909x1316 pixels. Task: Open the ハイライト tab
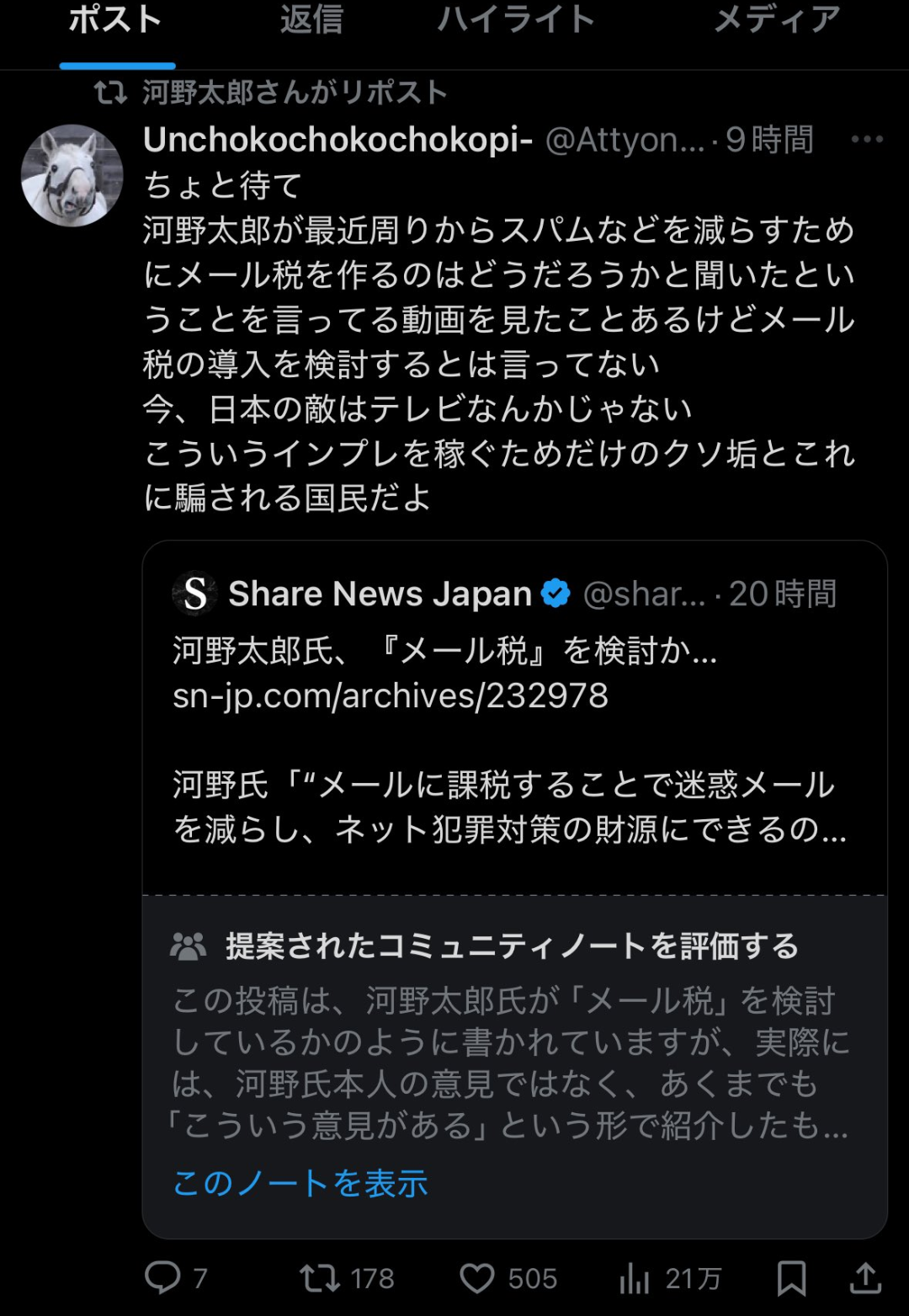(x=516, y=20)
